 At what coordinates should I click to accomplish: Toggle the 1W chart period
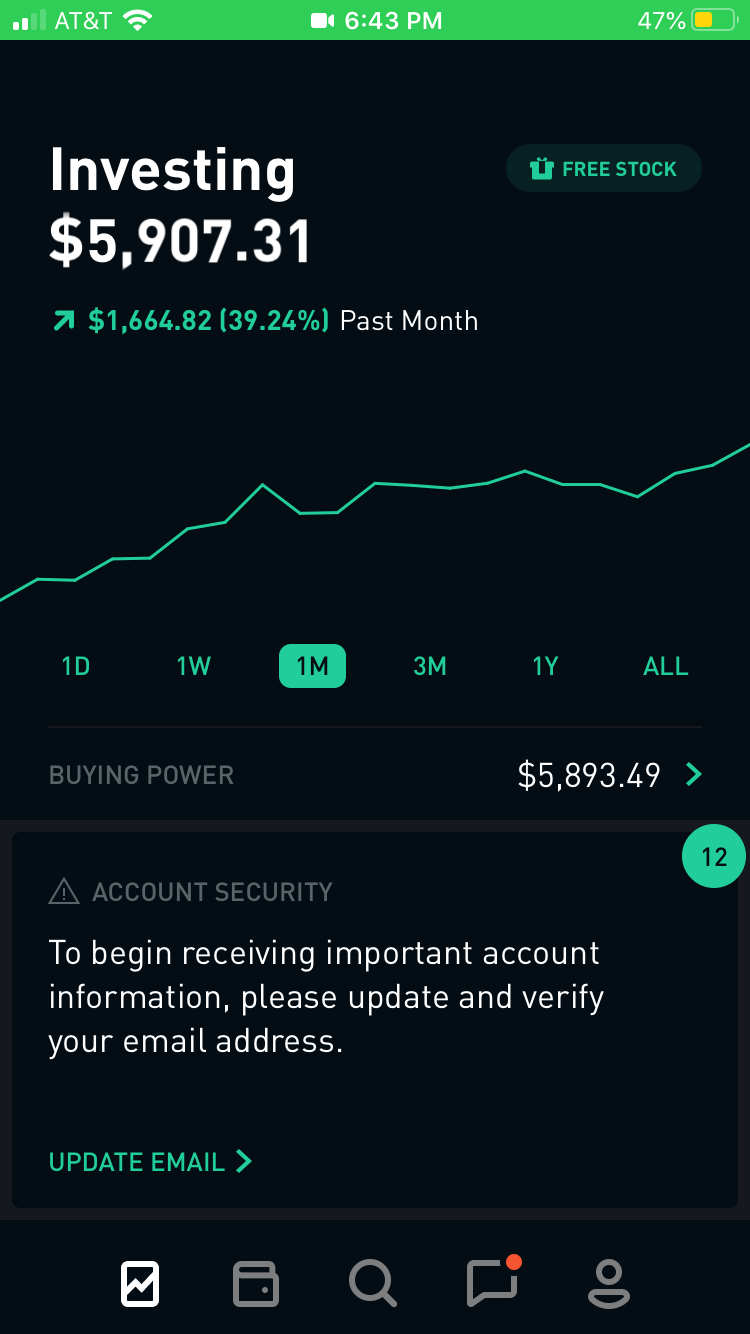(193, 666)
